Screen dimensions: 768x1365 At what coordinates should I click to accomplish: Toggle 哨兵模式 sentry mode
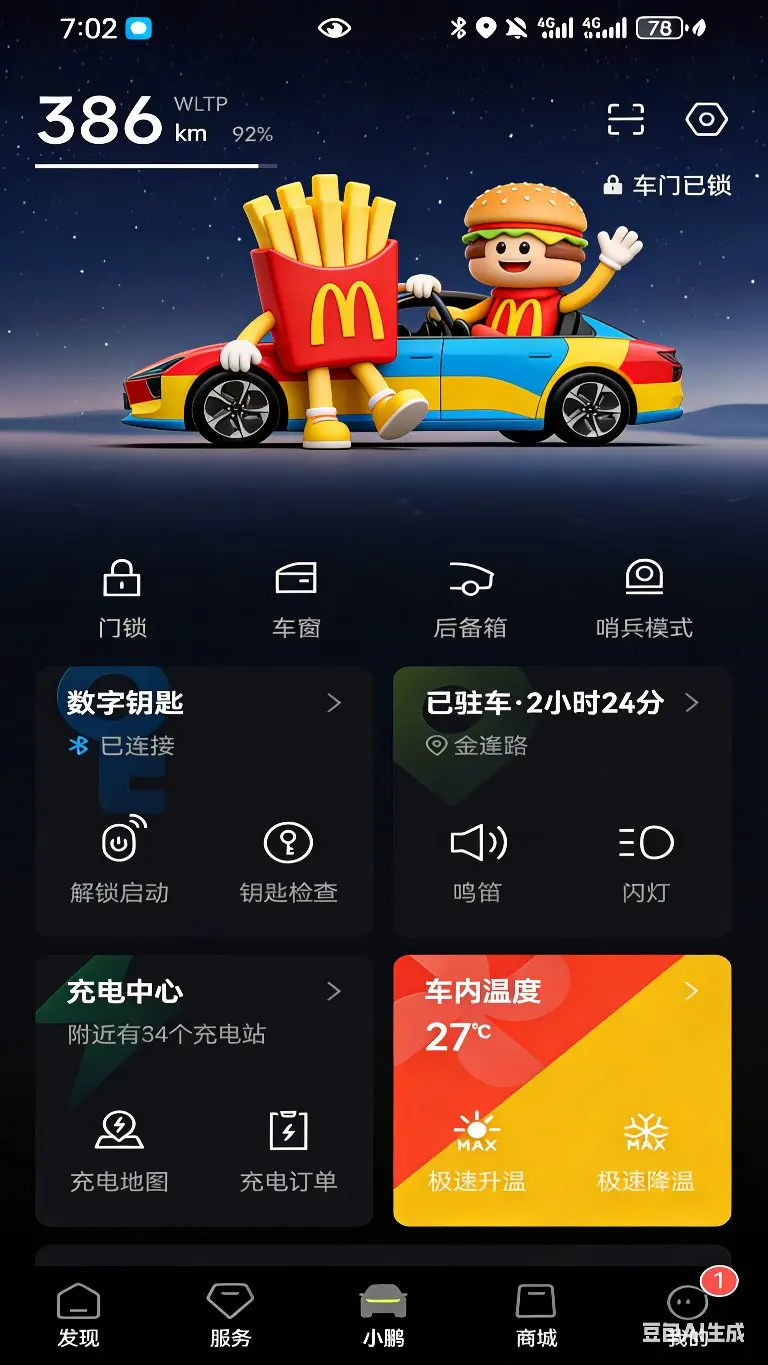click(644, 599)
